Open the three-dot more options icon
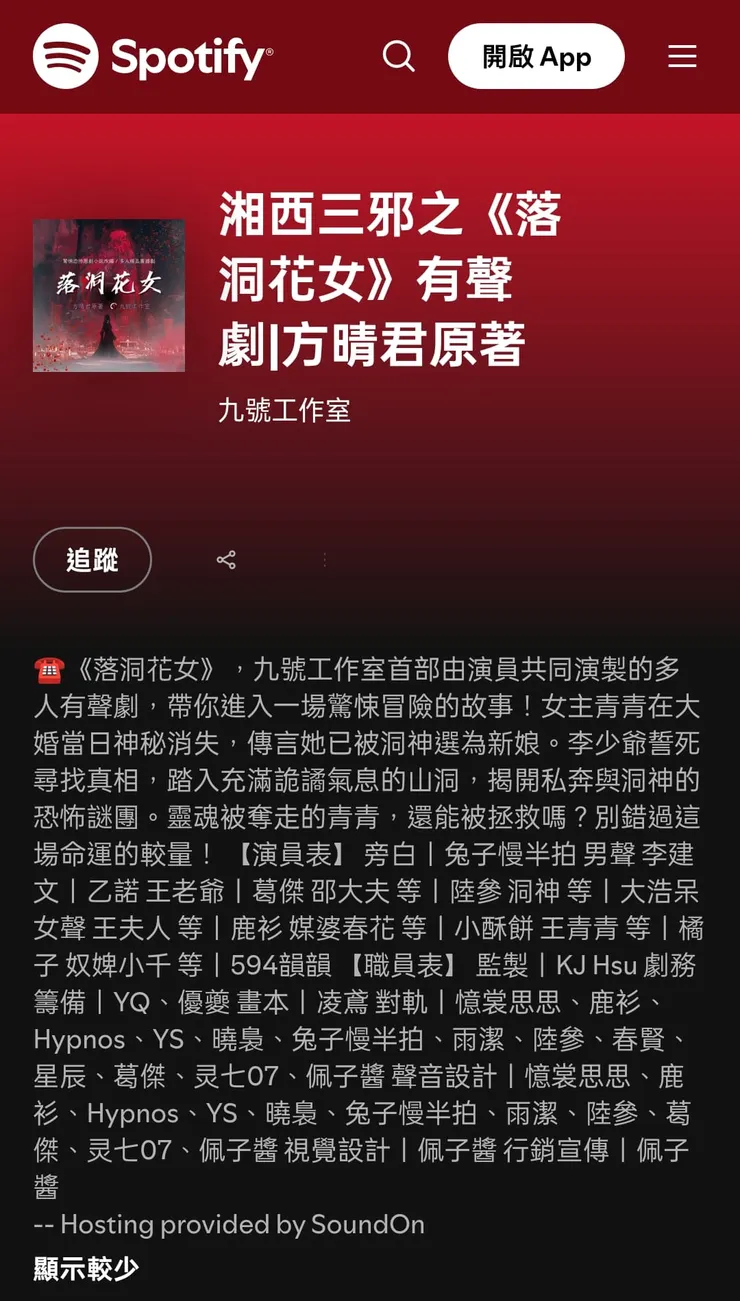740x1301 pixels. point(324,560)
